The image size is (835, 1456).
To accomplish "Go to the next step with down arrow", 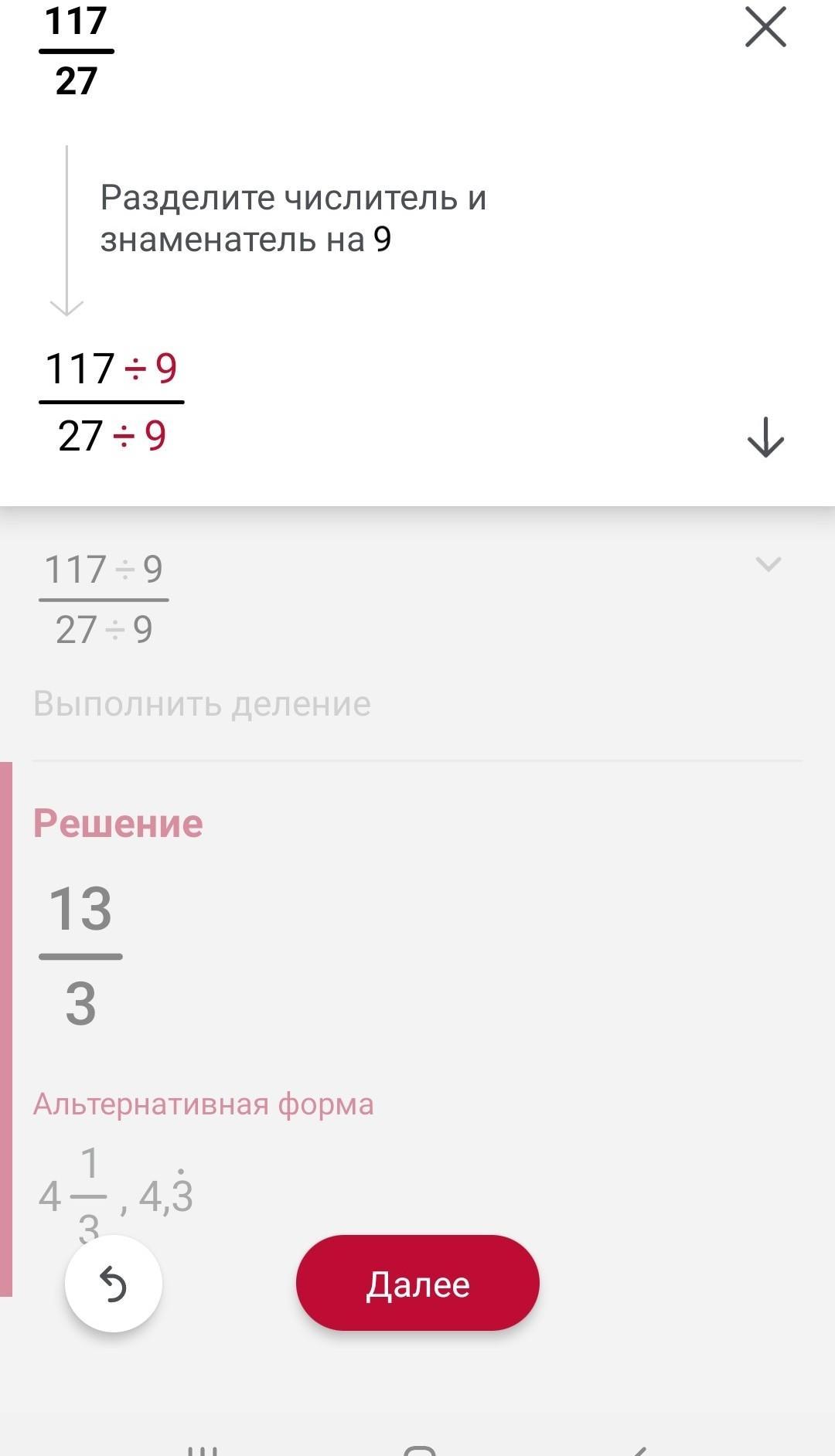I will point(765,437).
